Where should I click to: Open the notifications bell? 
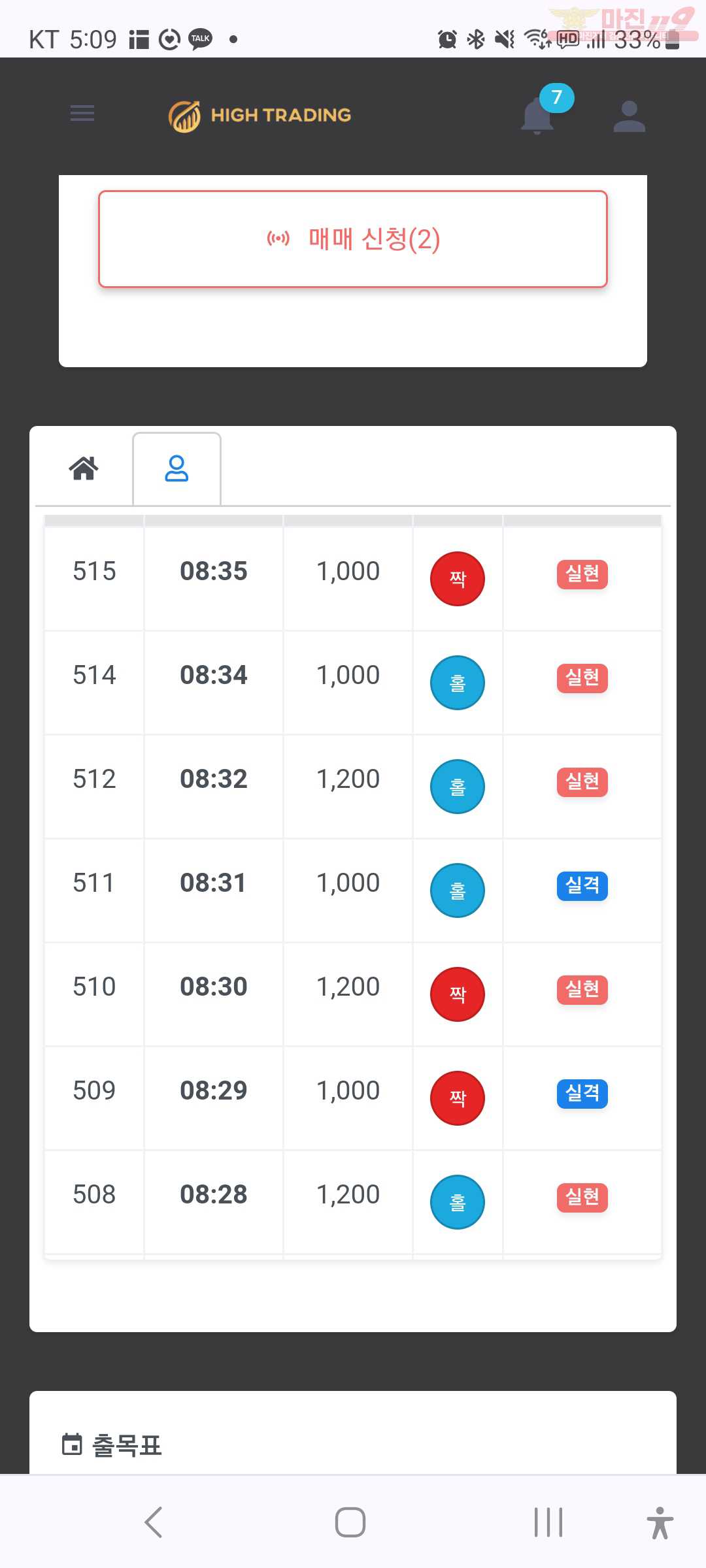[x=539, y=116]
